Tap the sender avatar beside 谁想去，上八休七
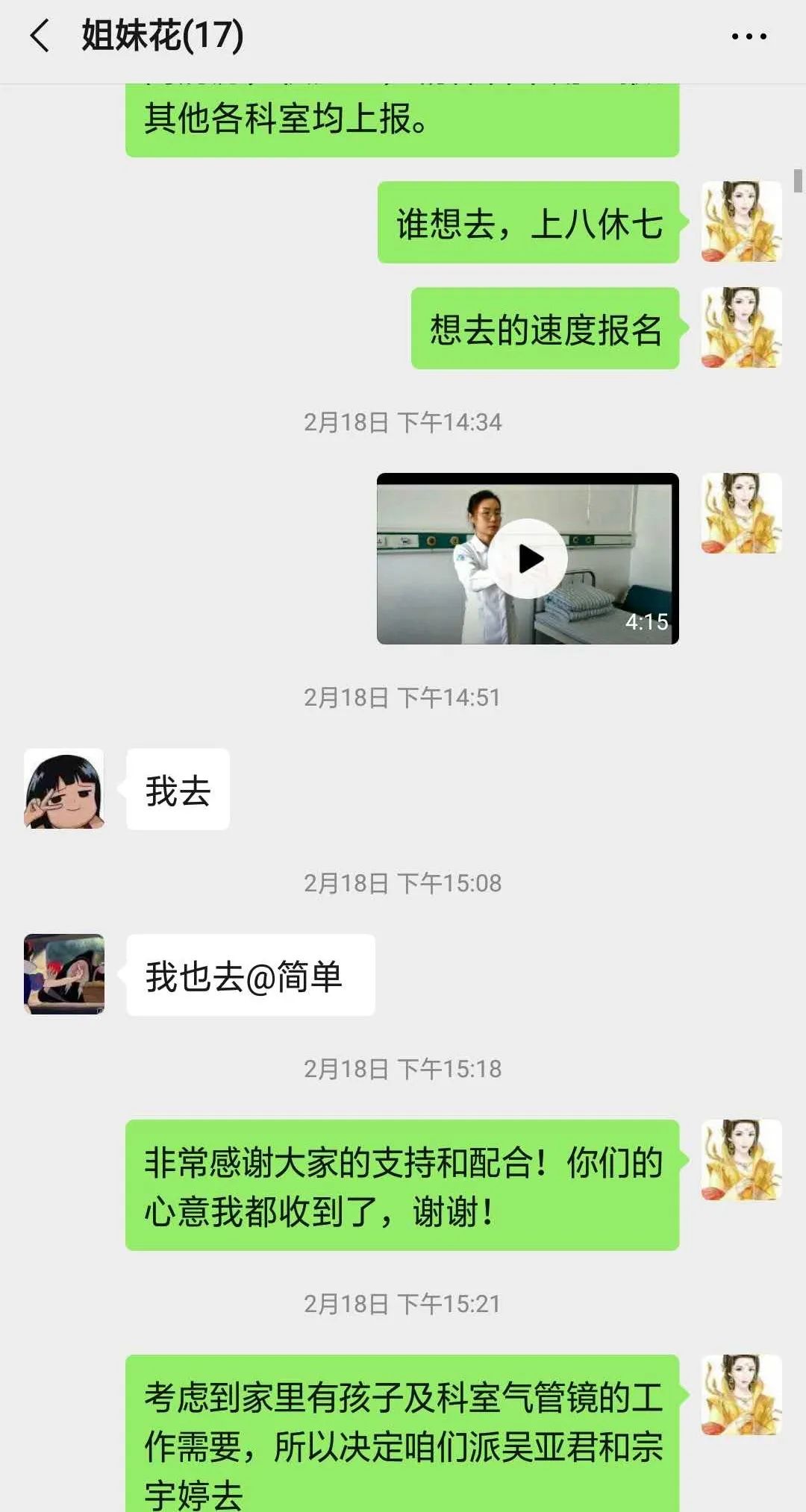The height and width of the screenshot is (1512, 806). tap(741, 222)
